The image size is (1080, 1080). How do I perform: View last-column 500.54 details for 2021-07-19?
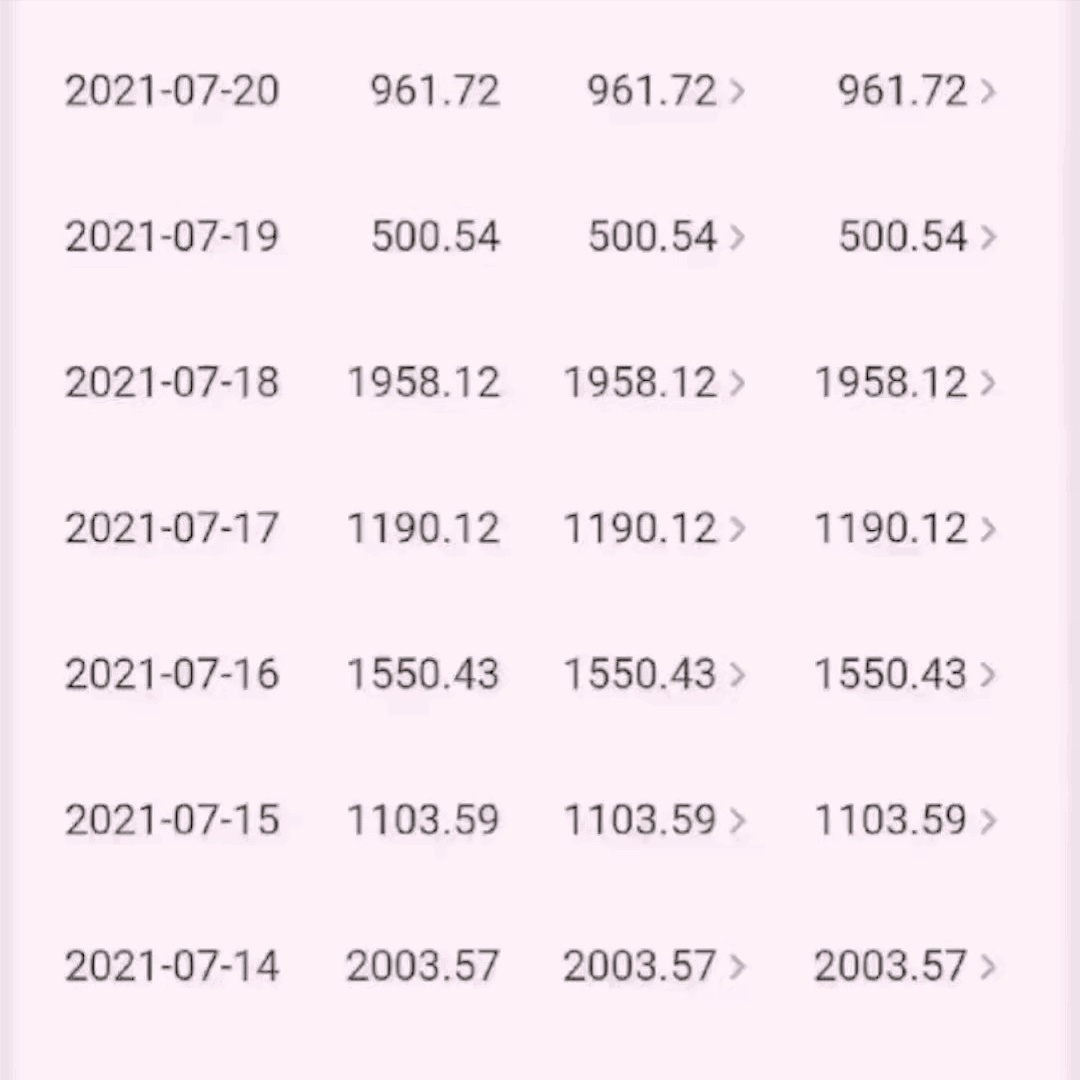click(916, 237)
